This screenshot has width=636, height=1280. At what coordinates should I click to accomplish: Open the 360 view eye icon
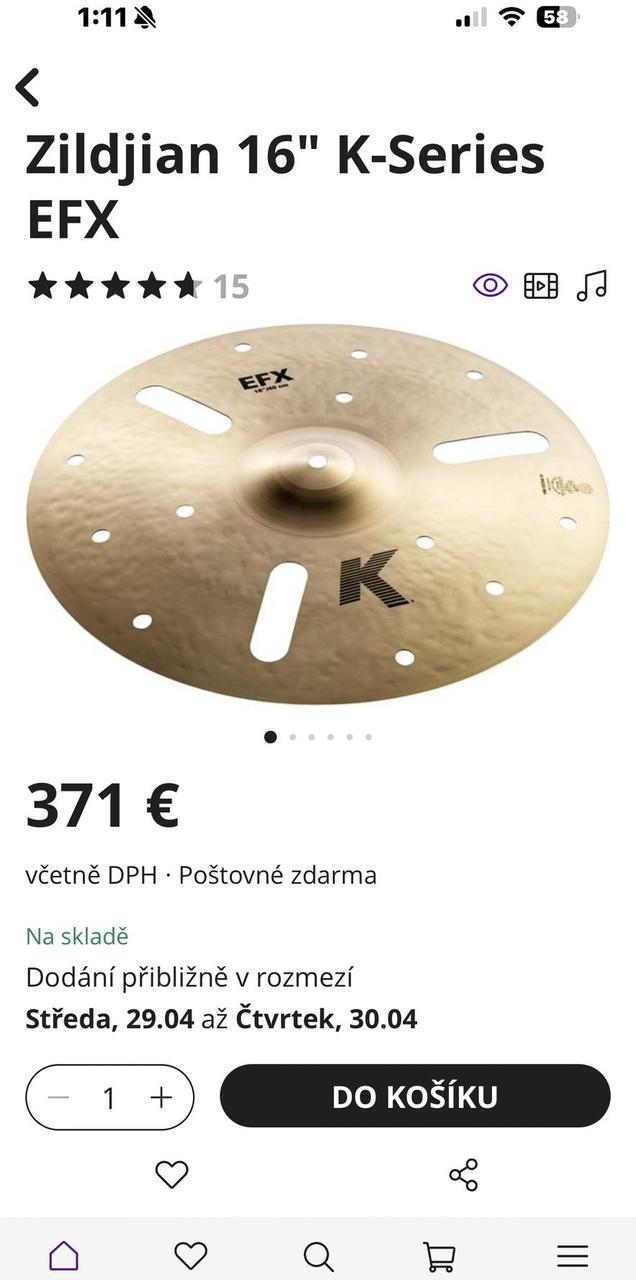[490, 286]
